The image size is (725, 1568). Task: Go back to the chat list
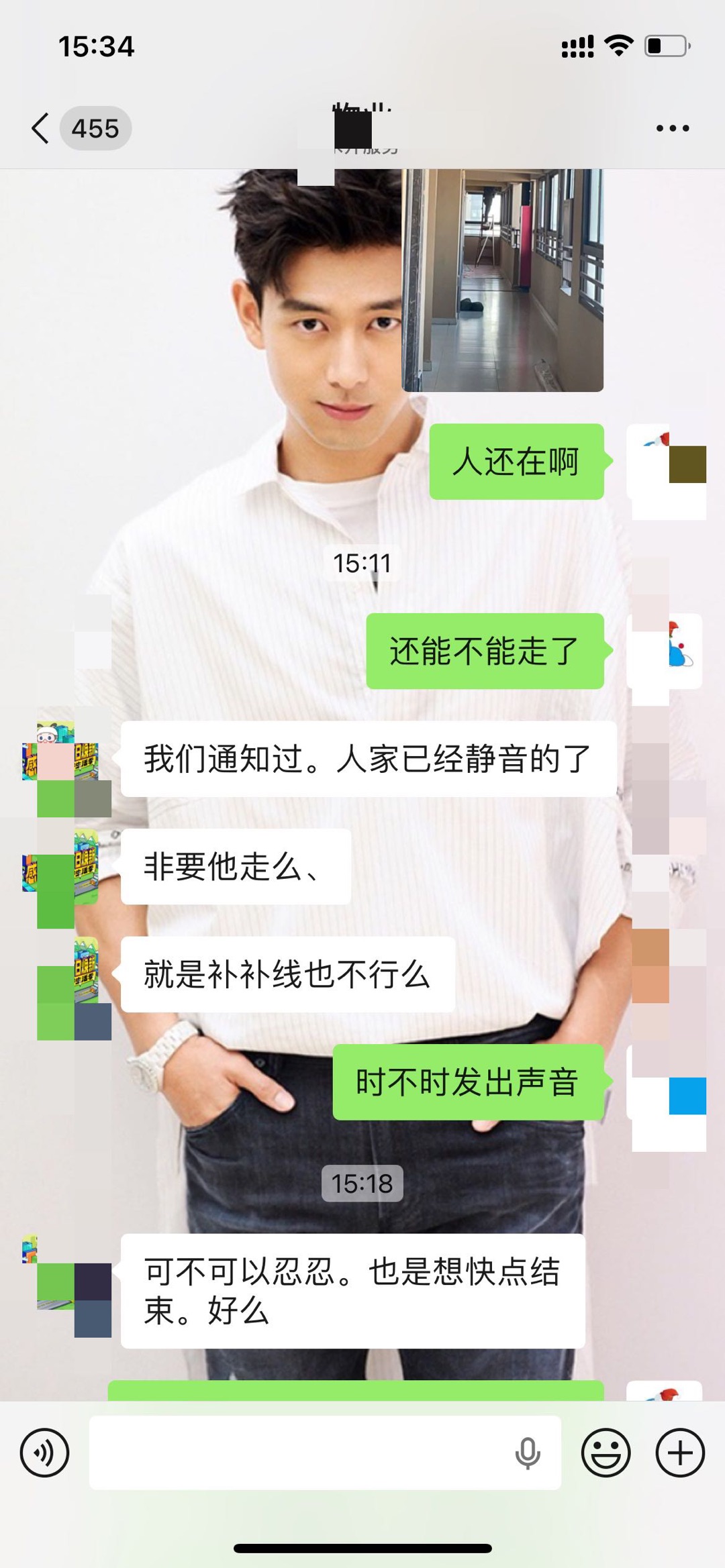point(42,128)
